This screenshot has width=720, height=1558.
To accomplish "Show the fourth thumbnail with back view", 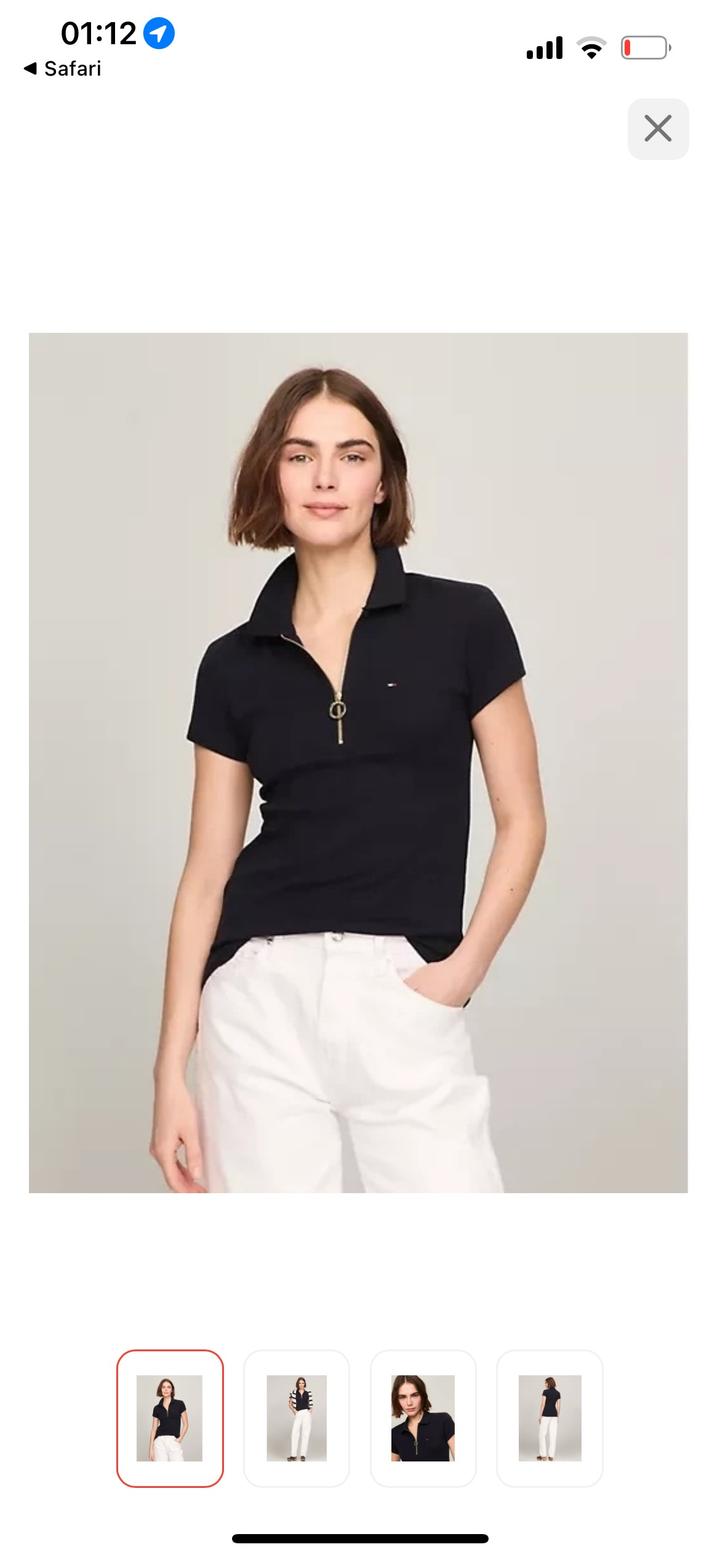I will (550, 1418).
